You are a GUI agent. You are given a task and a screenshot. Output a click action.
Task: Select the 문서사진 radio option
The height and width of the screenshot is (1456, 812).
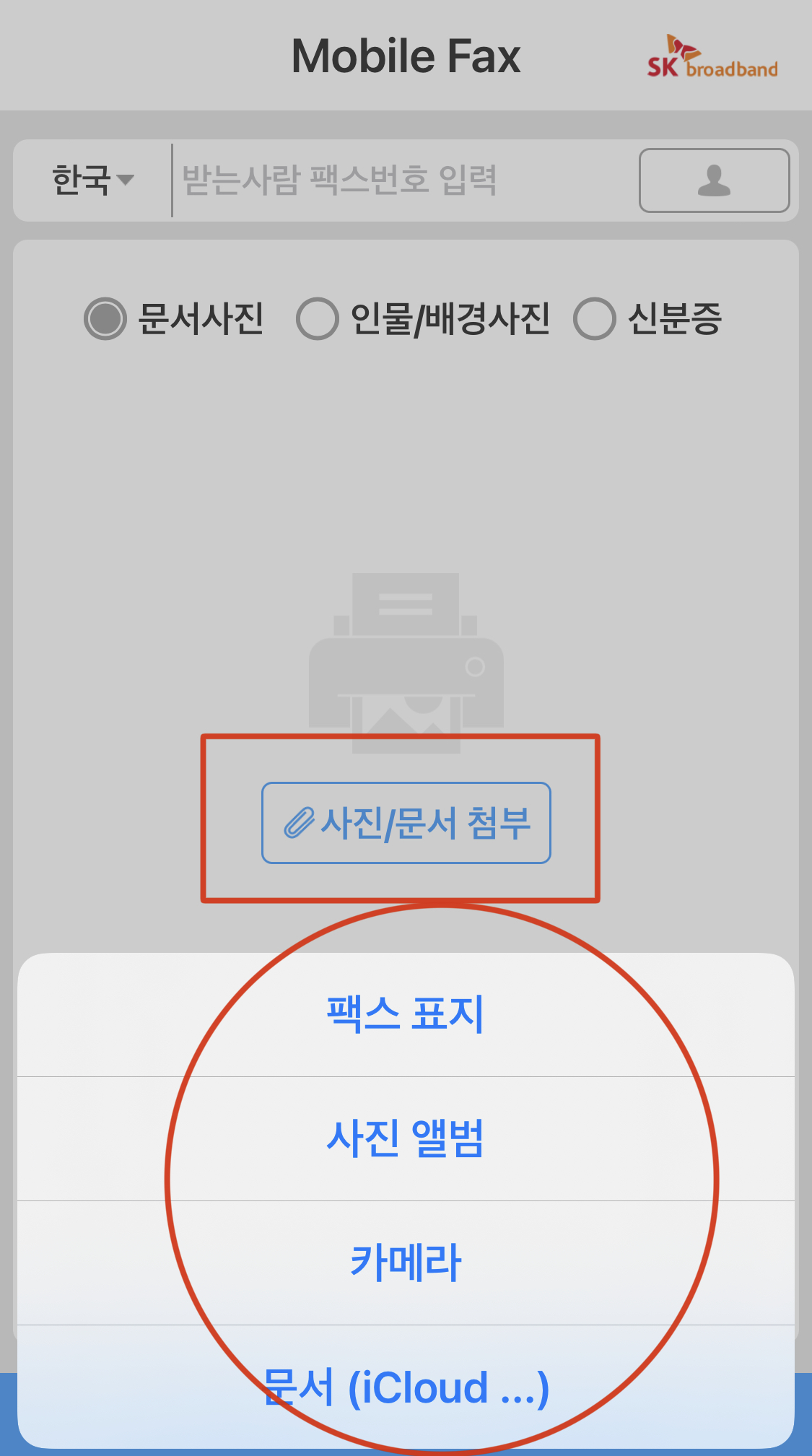point(104,316)
